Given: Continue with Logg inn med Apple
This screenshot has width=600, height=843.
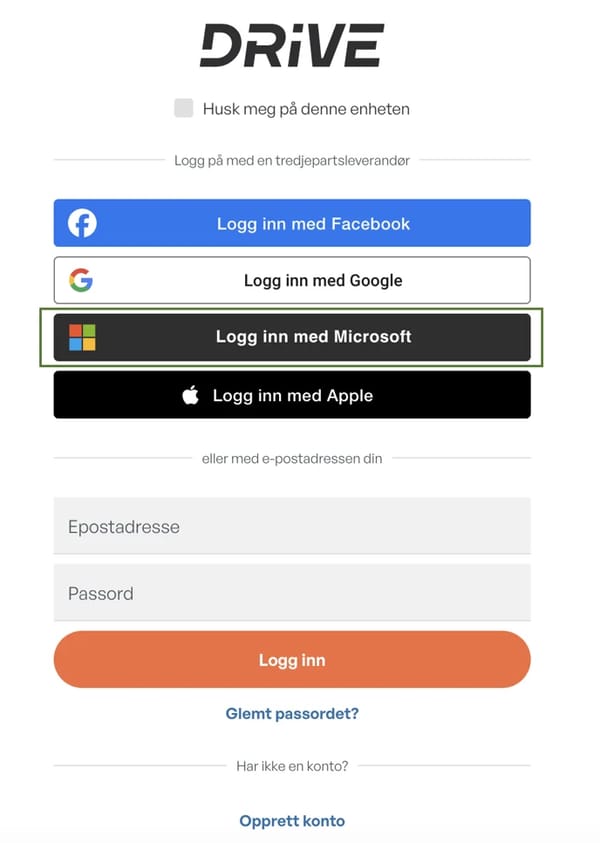Looking at the screenshot, I should coord(292,395).
